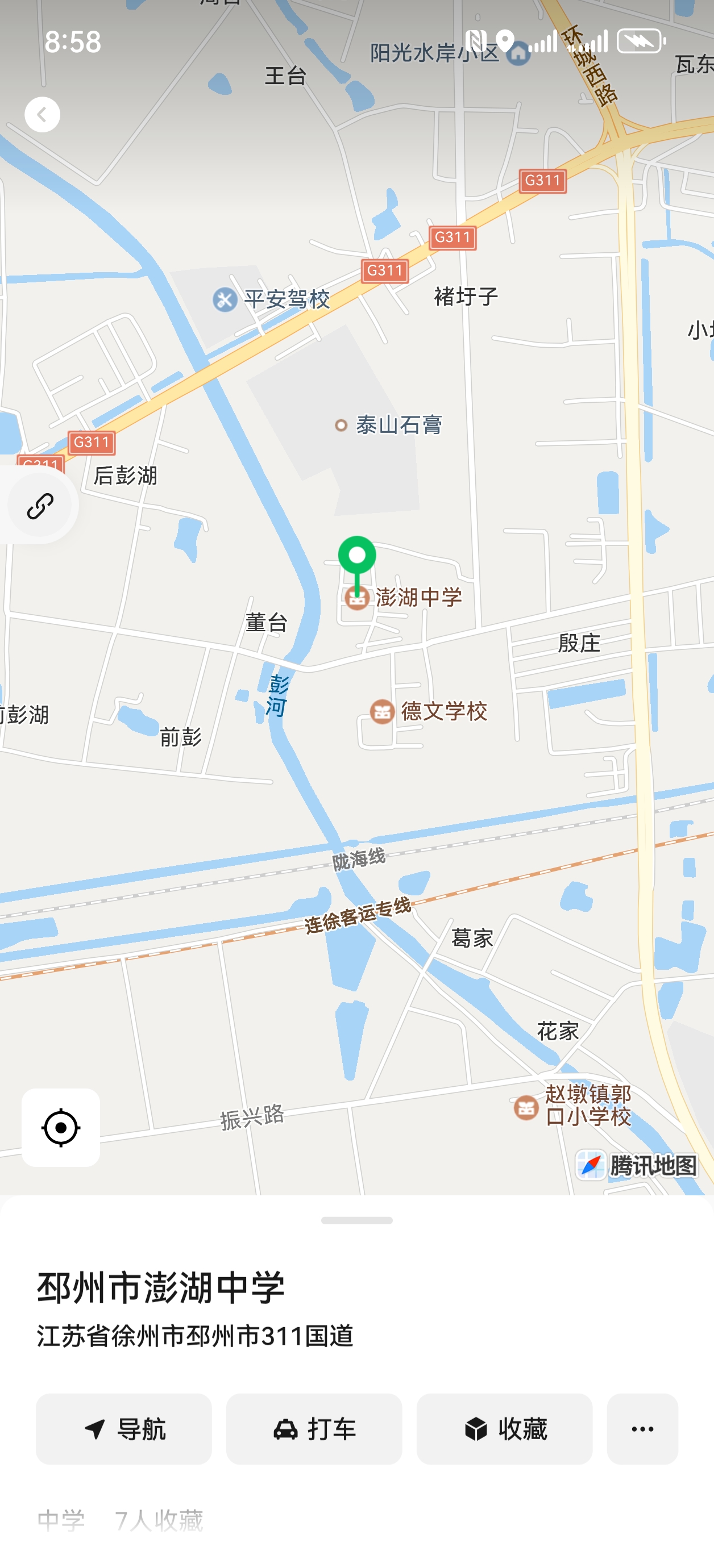Start navigation with the 导航 button

click(124, 1429)
